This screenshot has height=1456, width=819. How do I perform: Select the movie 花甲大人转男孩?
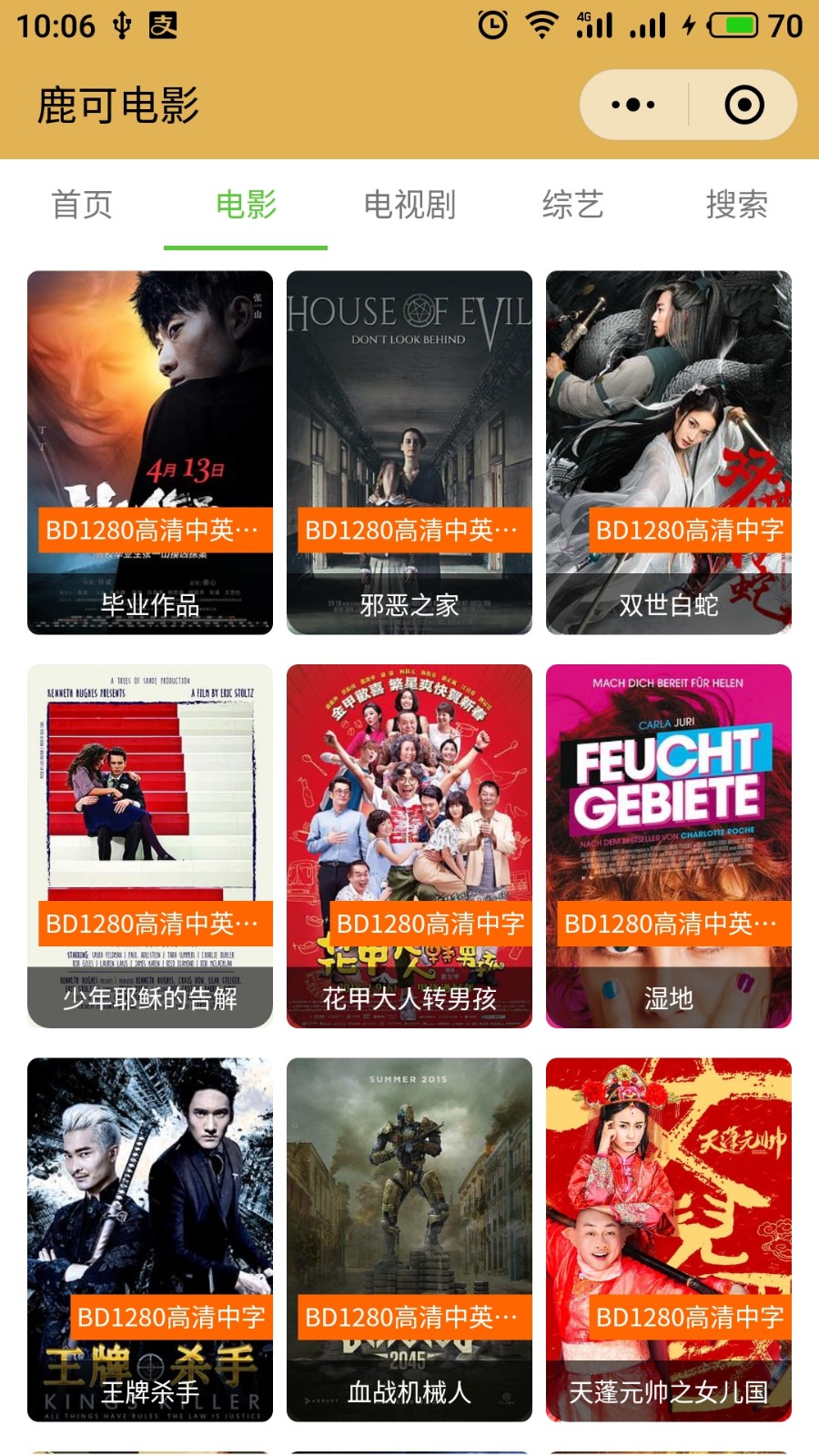click(409, 846)
